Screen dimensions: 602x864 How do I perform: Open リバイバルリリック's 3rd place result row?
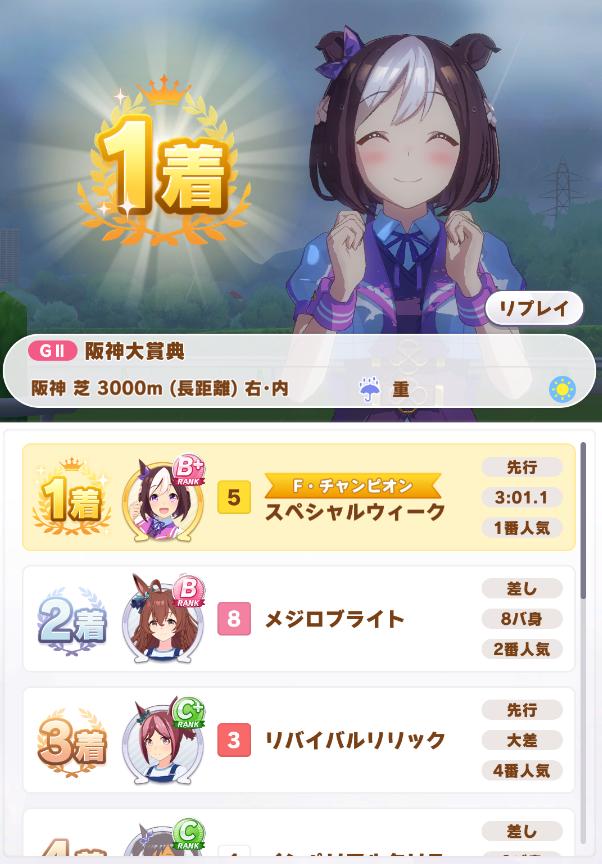299,740
